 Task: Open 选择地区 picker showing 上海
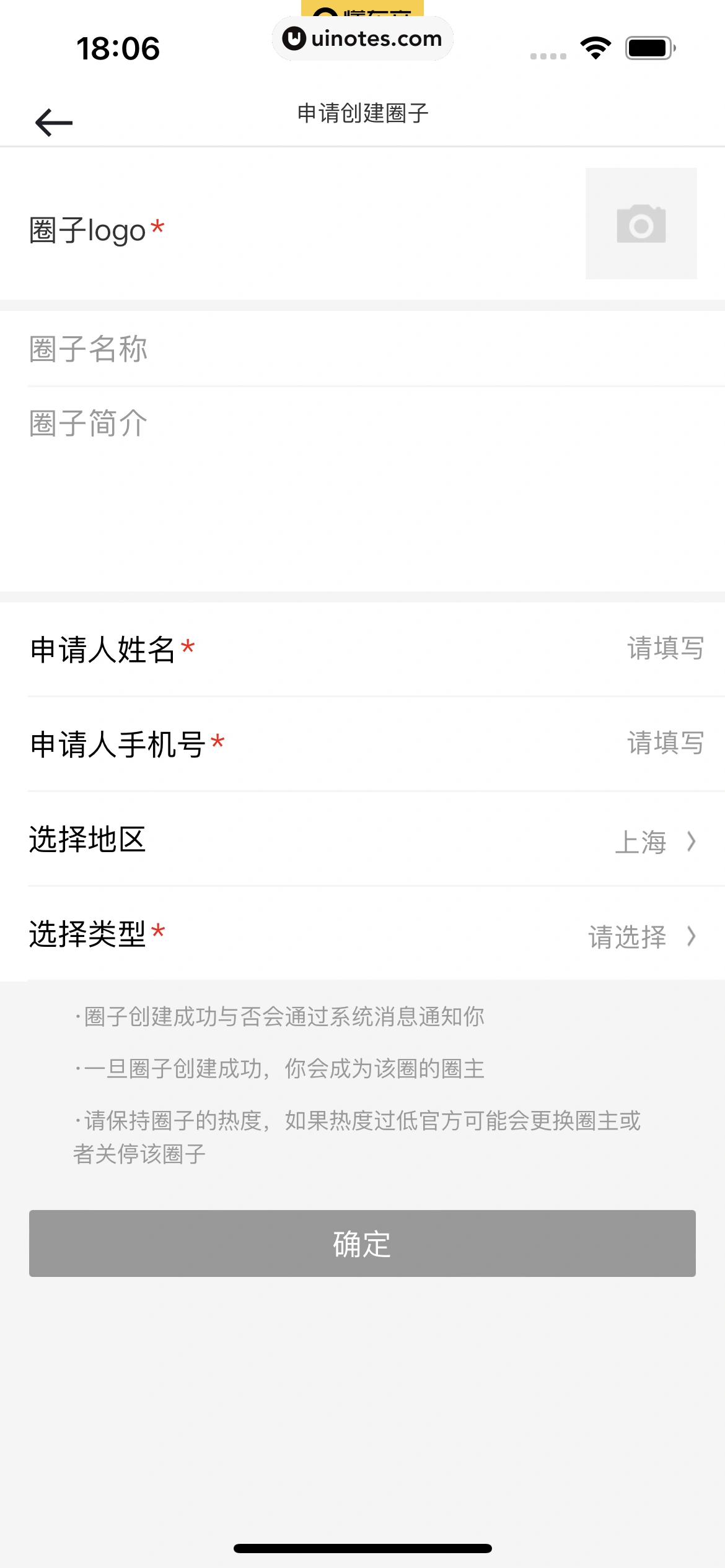(x=654, y=841)
